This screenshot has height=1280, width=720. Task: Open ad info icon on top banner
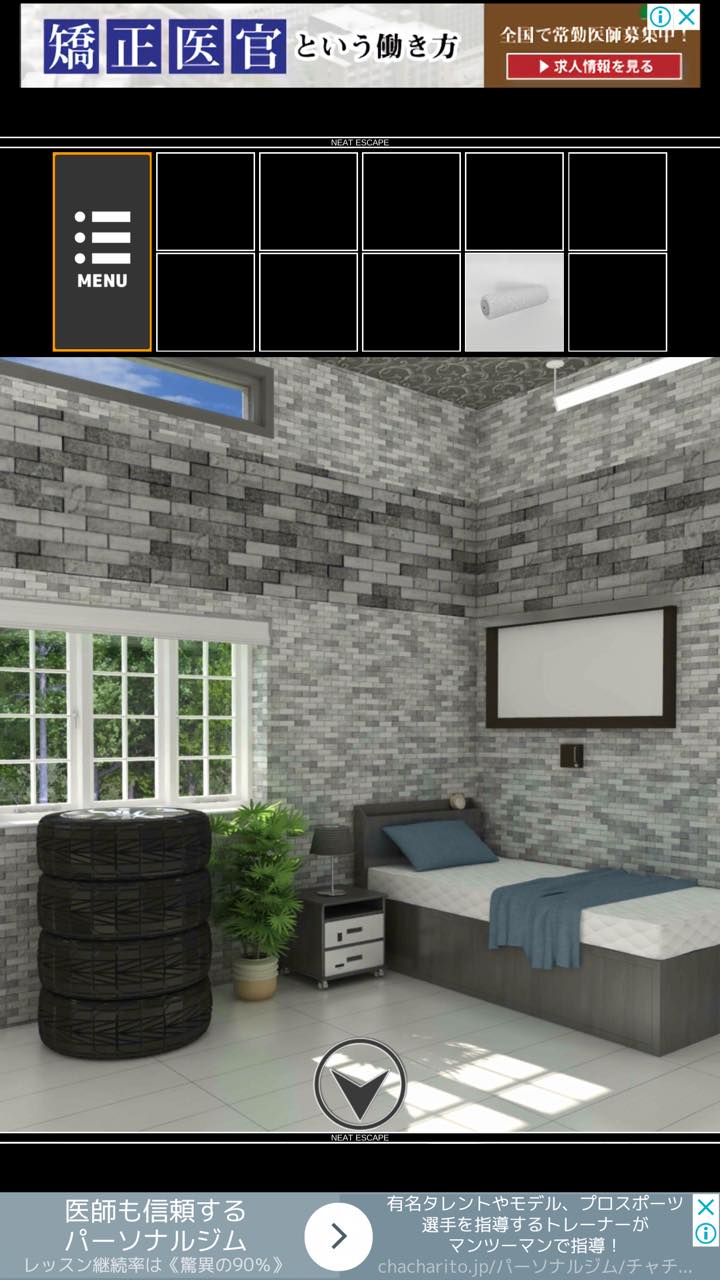pyautogui.click(x=661, y=16)
